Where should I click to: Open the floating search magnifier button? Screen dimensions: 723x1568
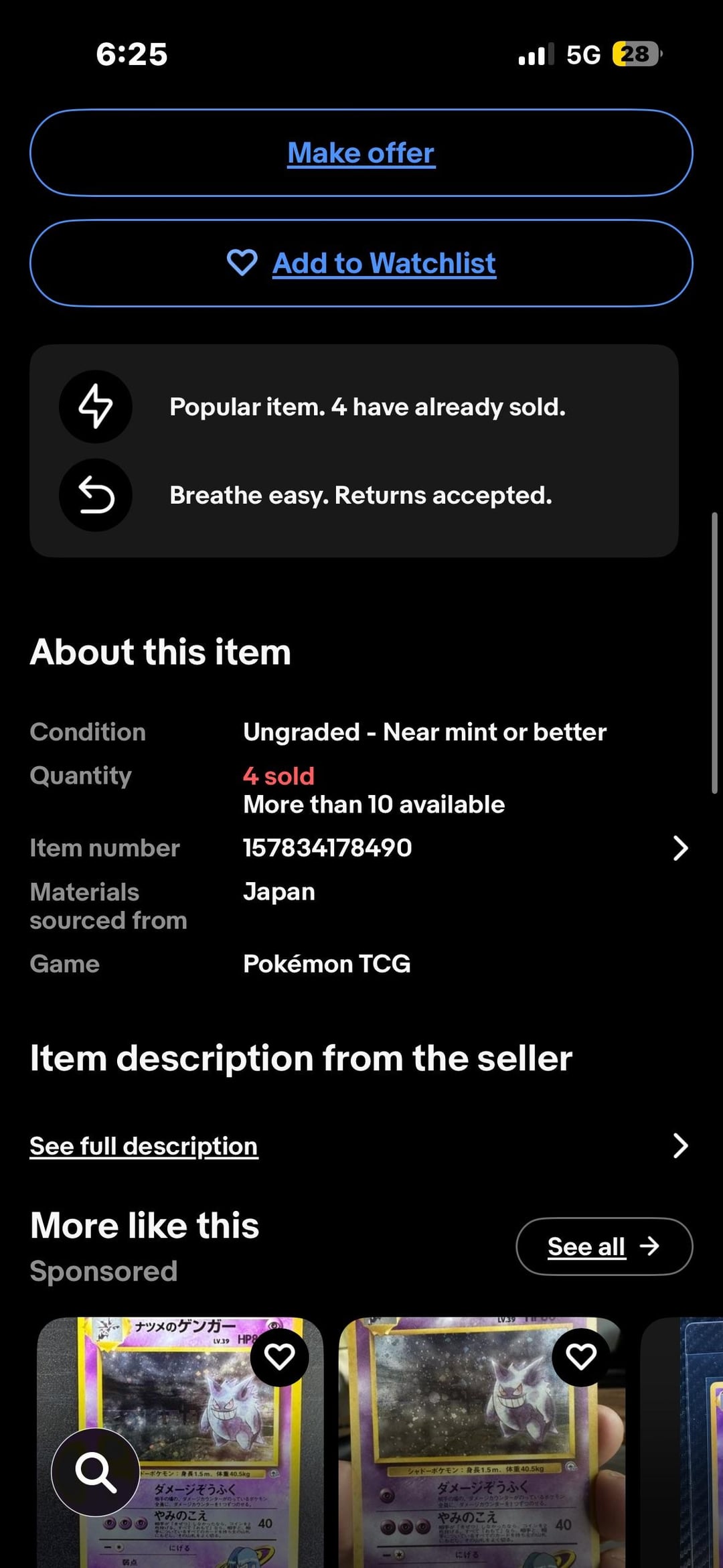point(96,1472)
